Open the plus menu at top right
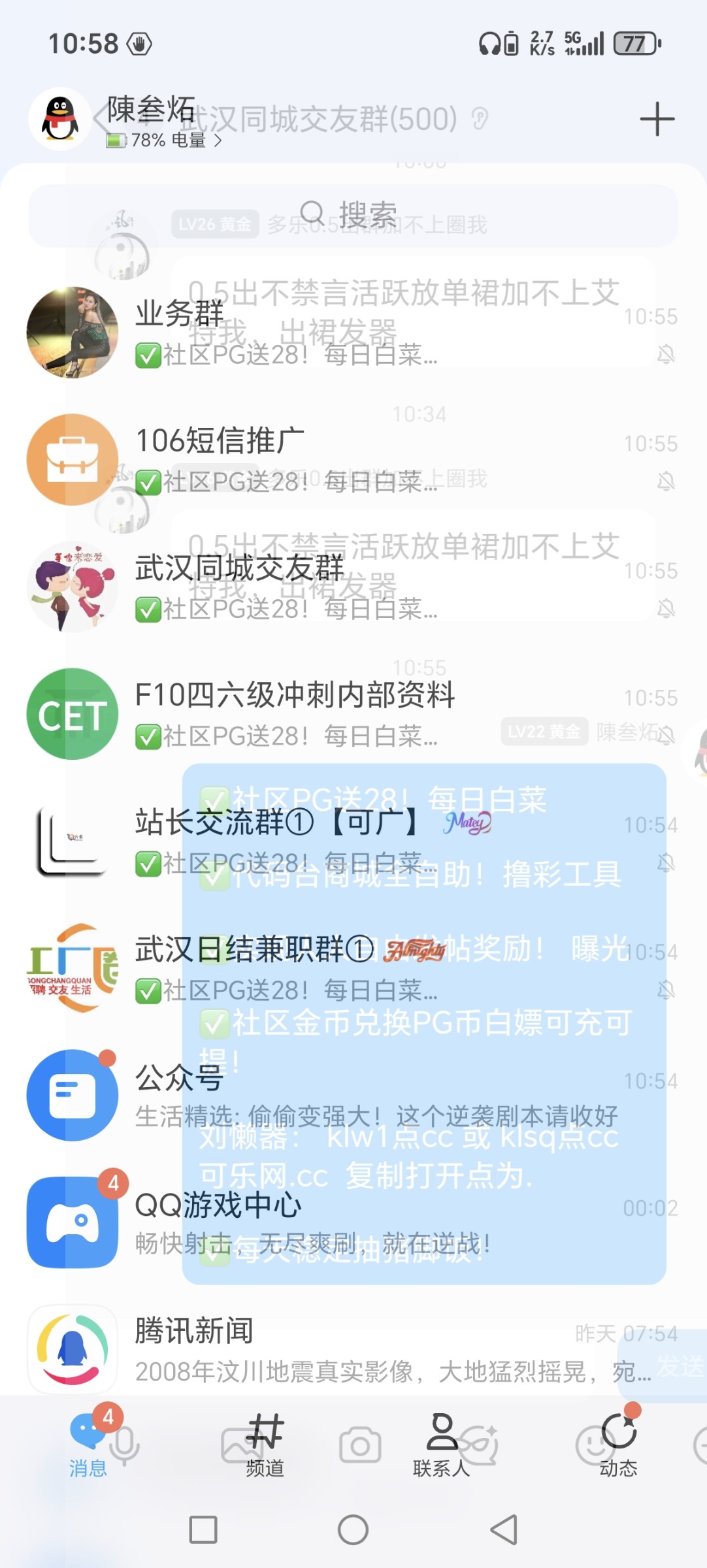Image resolution: width=707 pixels, height=1568 pixels. click(x=657, y=118)
